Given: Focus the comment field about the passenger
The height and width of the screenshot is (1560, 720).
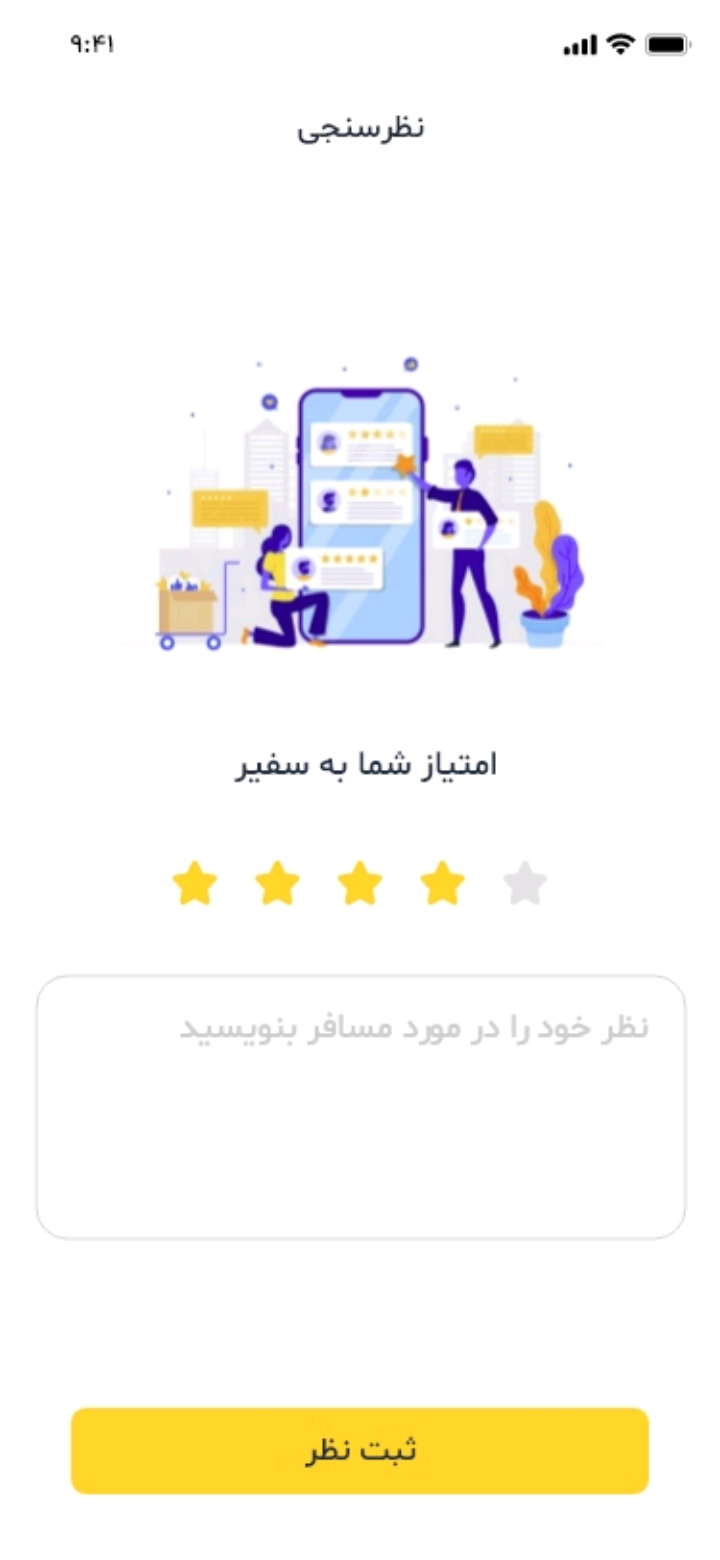Looking at the screenshot, I should [x=360, y=1107].
